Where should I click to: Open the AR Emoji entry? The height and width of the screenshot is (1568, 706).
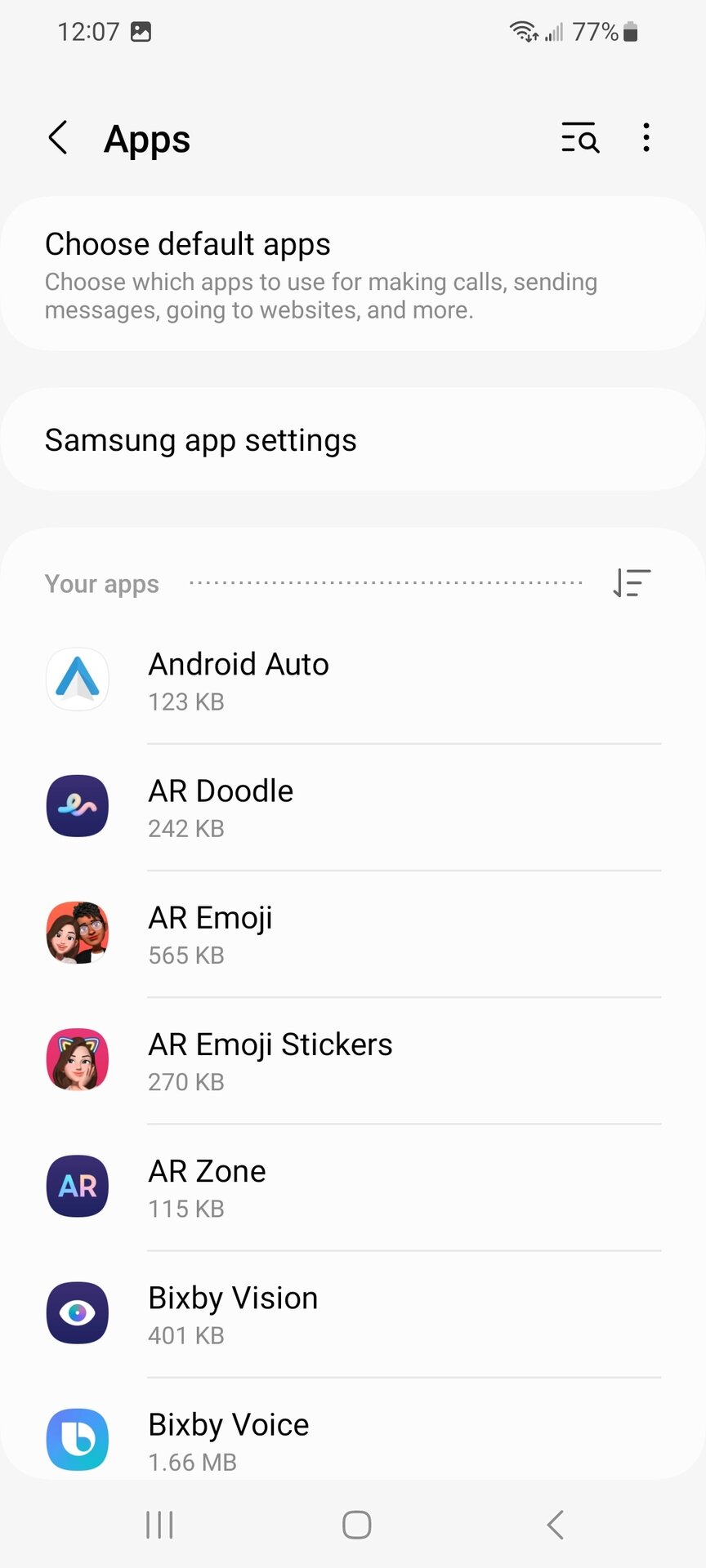click(353, 933)
